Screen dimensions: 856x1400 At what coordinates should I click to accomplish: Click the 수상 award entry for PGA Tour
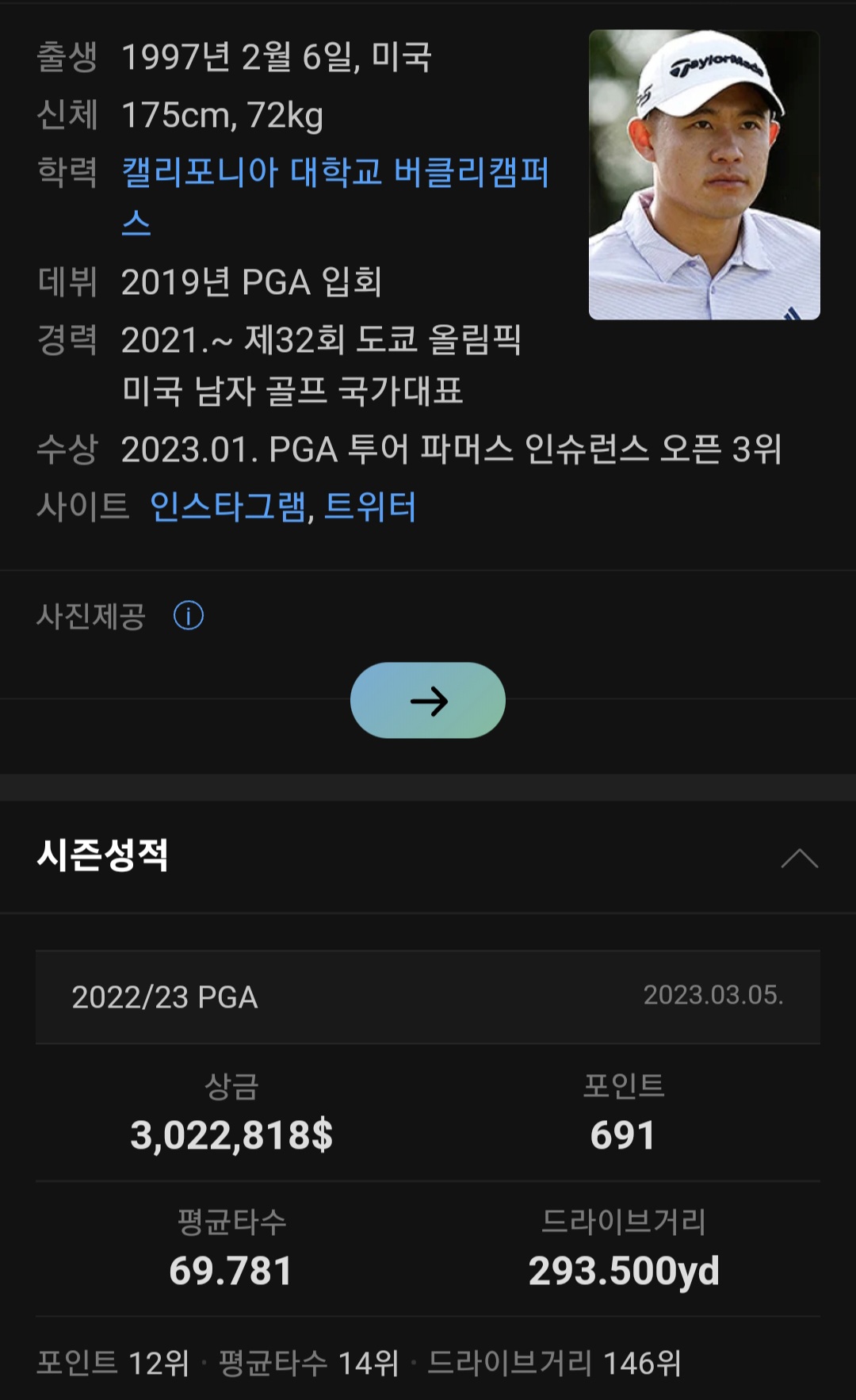(x=452, y=449)
